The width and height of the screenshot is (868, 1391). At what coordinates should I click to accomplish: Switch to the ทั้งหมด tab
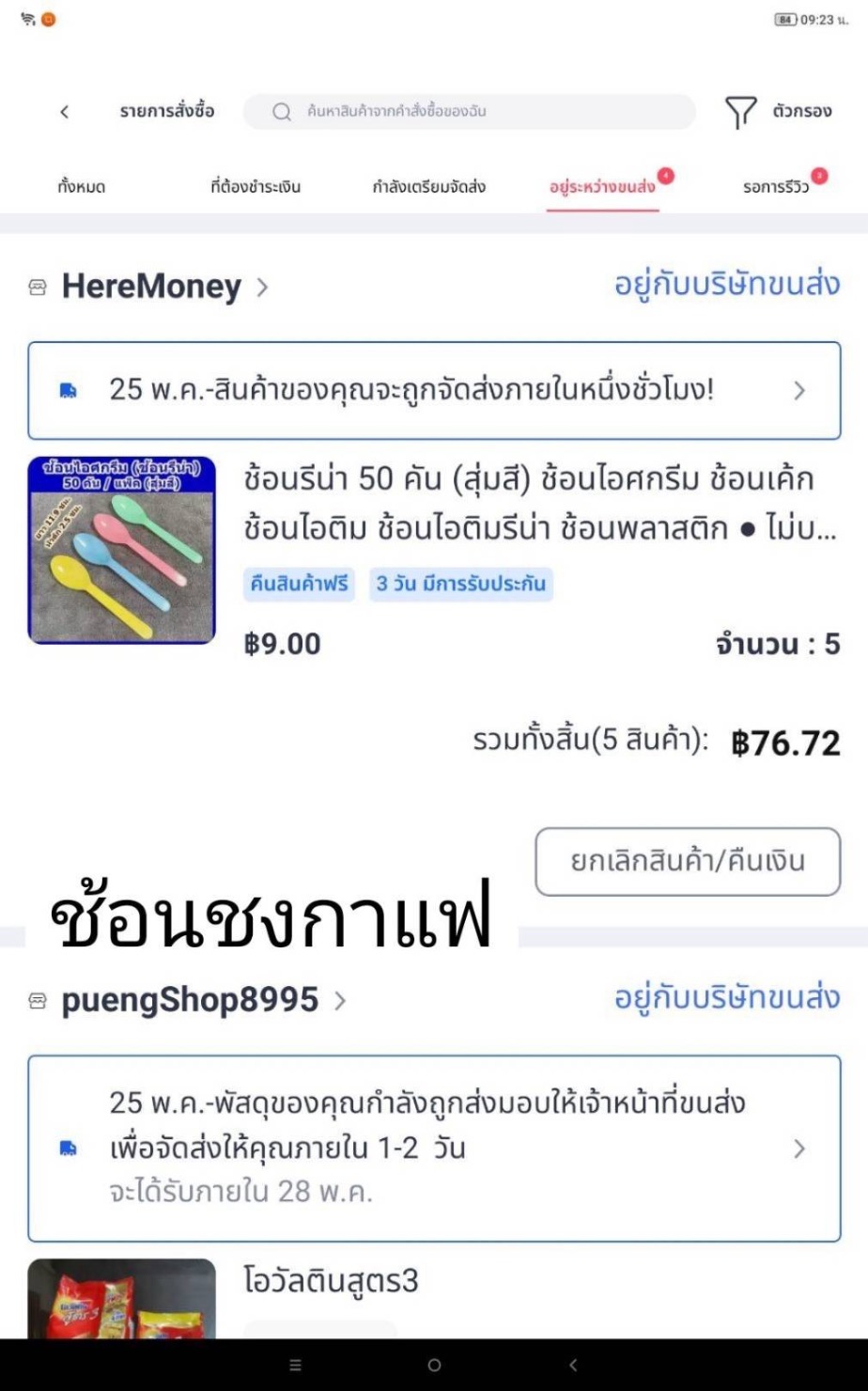81,187
